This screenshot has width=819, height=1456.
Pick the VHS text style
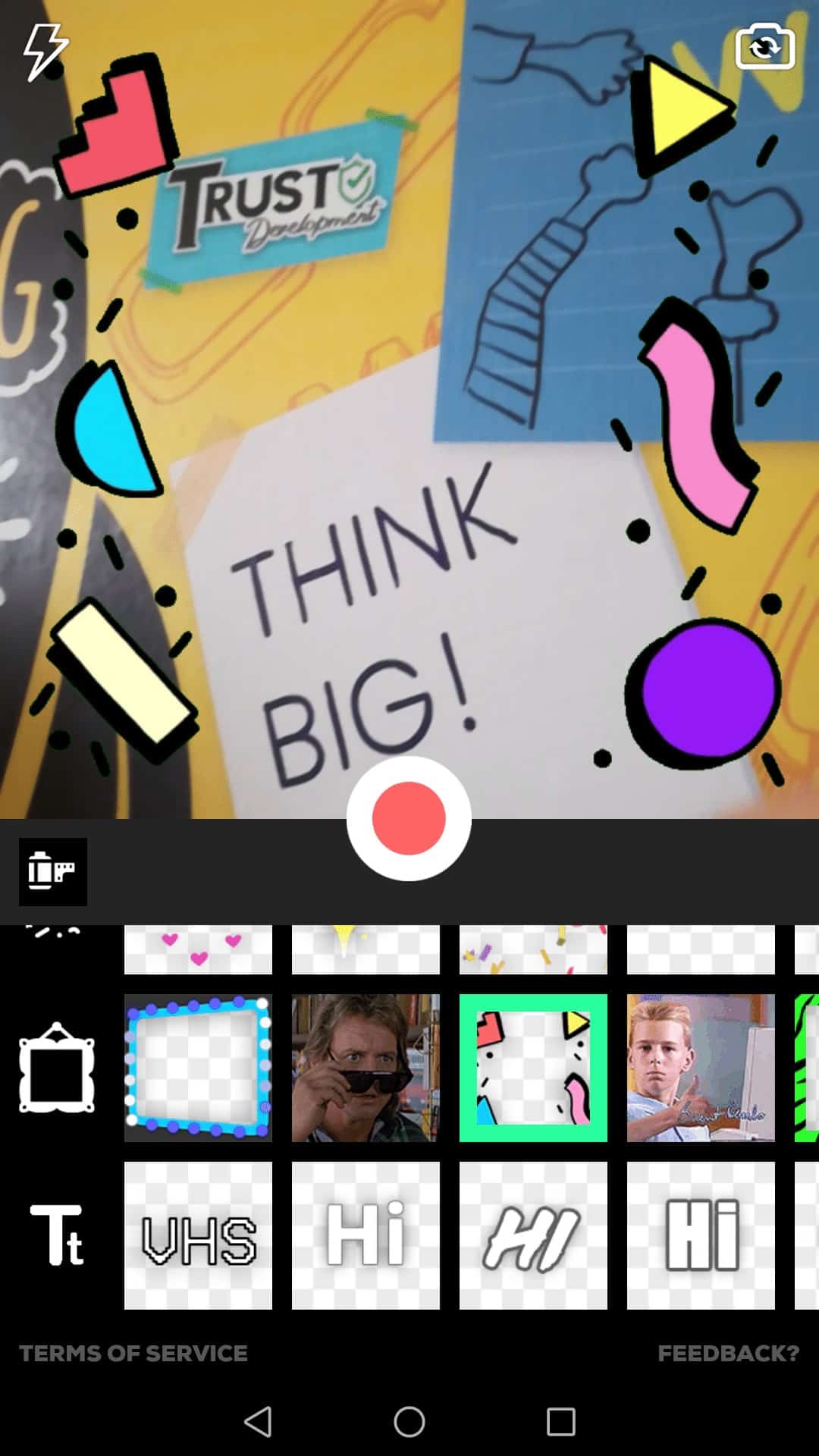[x=198, y=1235]
